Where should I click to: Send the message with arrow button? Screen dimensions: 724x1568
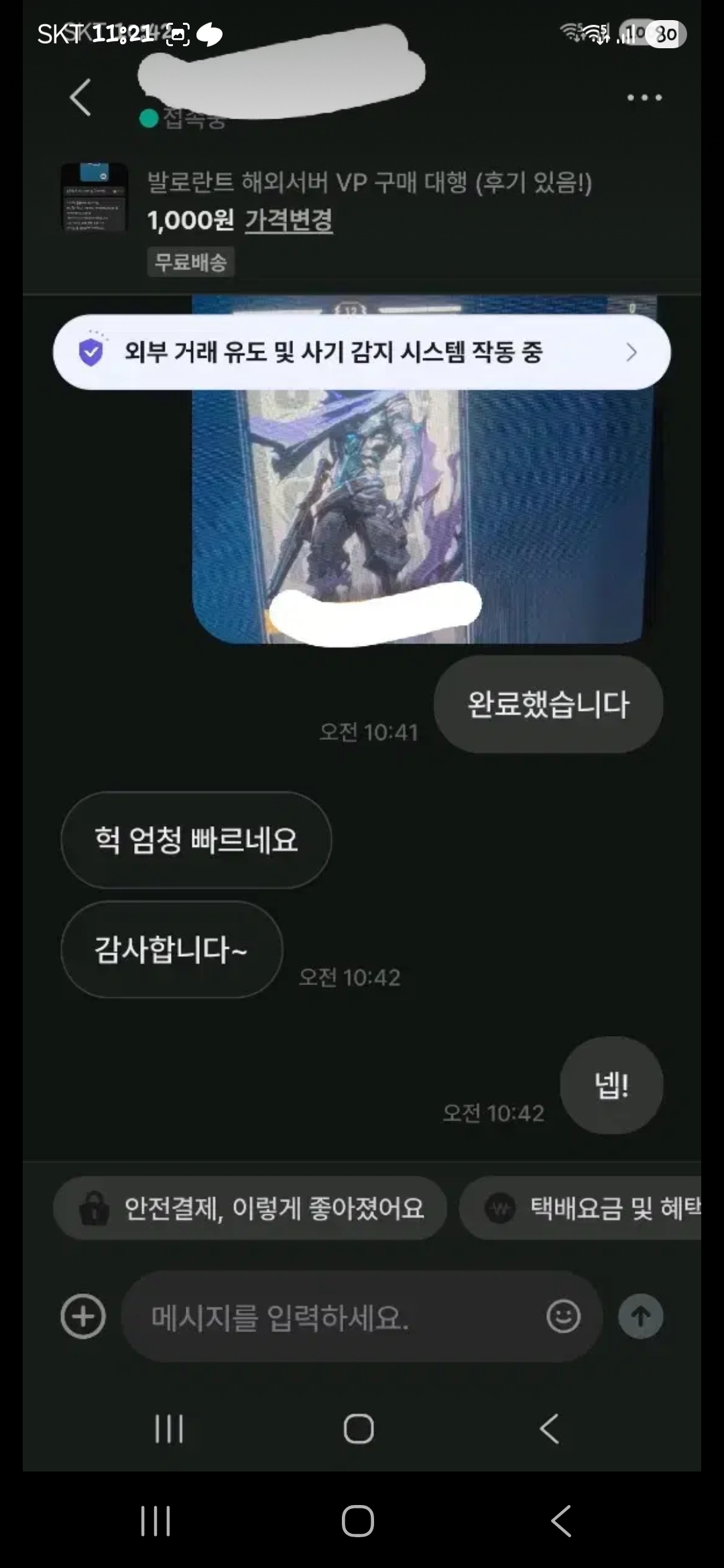640,1317
